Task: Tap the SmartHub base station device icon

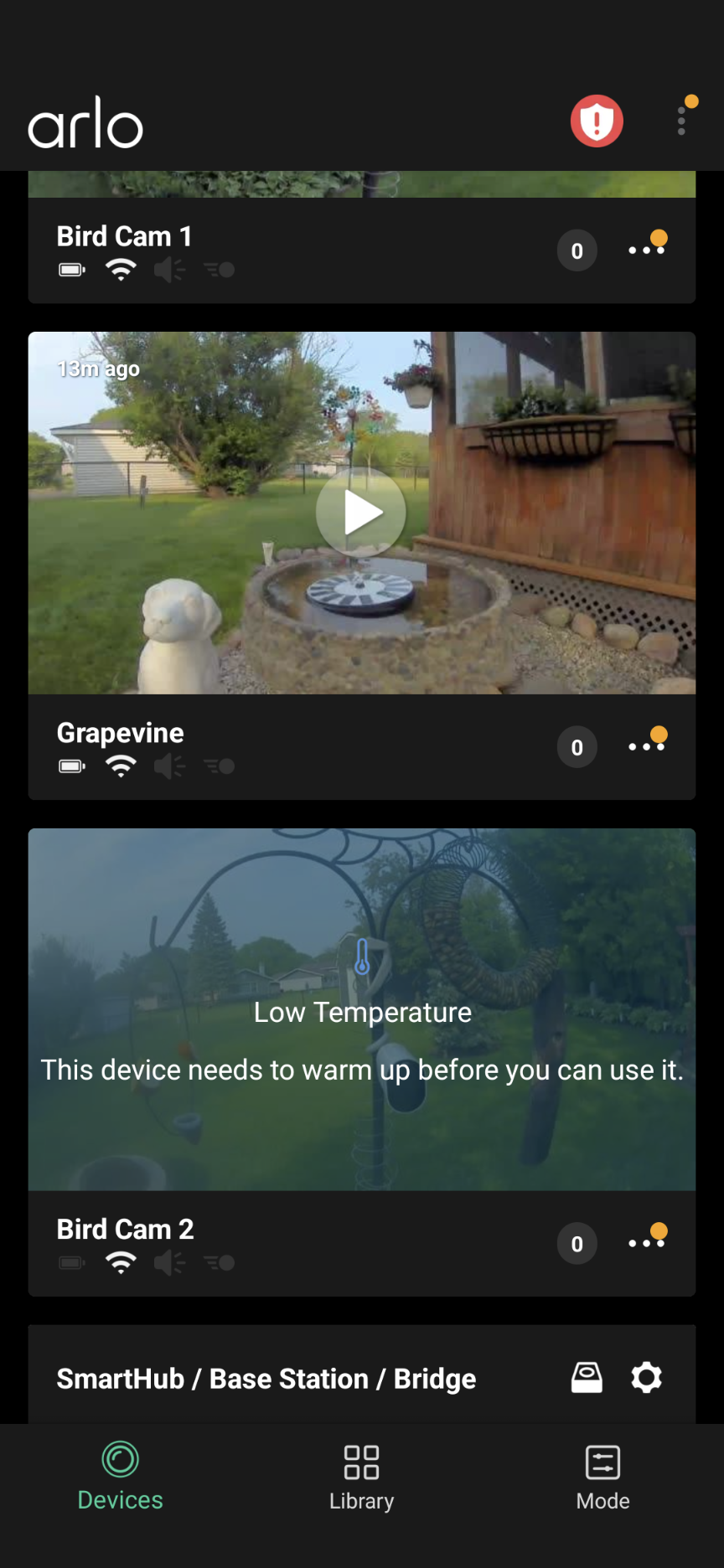Action: [587, 1378]
